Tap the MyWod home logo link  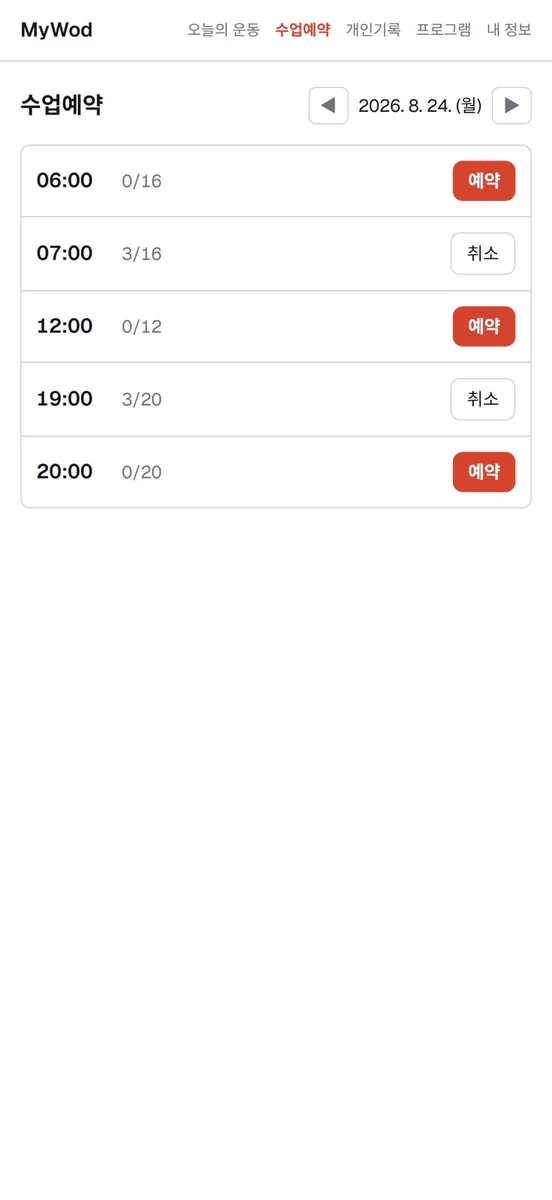(x=57, y=30)
